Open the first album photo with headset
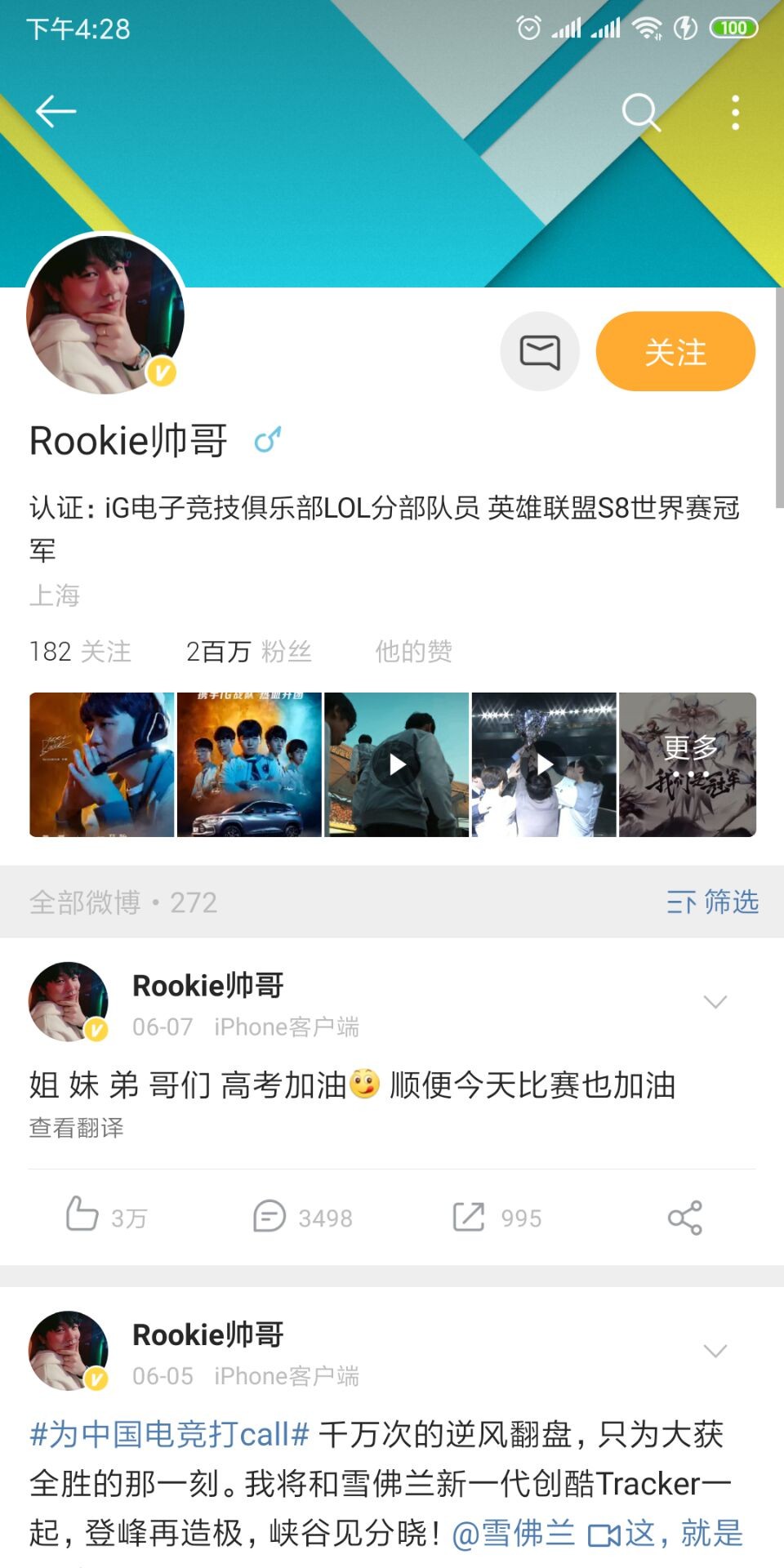Image resolution: width=784 pixels, height=1568 pixels. point(102,764)
